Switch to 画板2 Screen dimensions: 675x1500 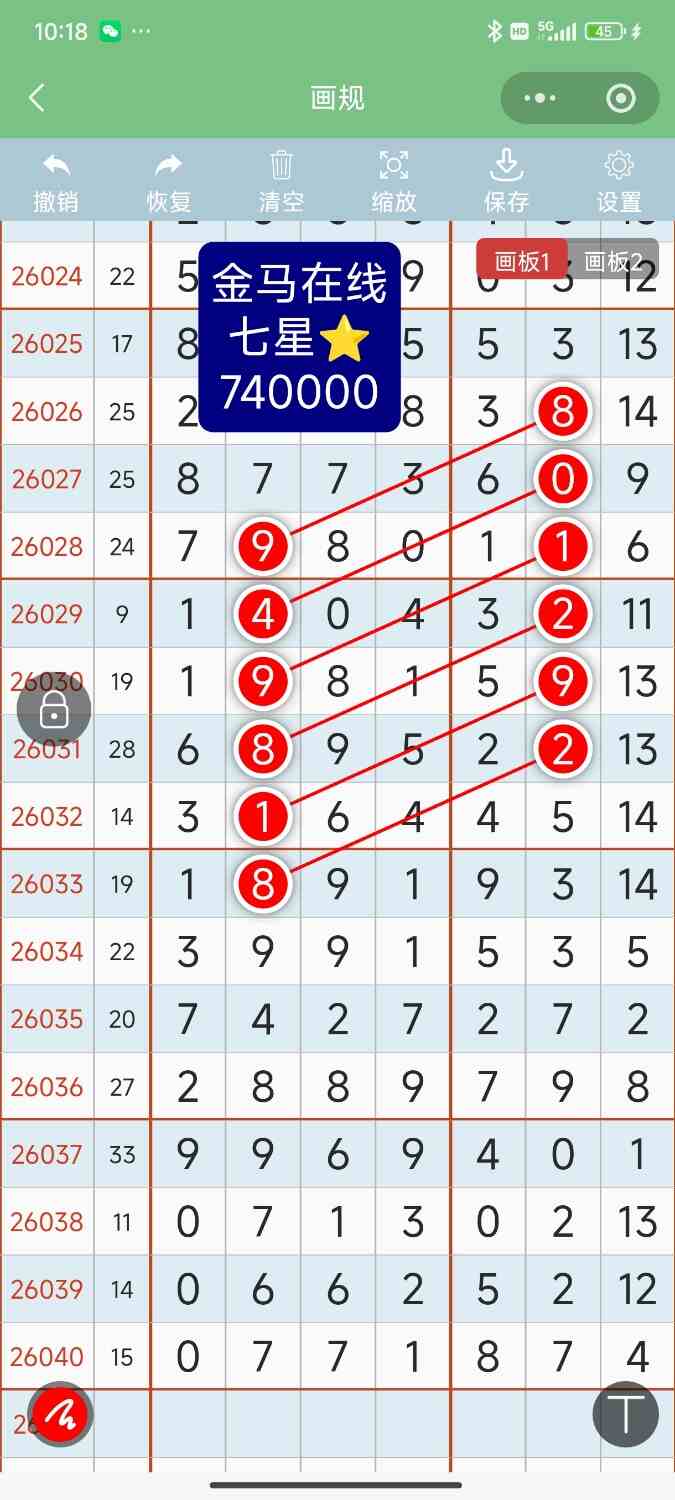click(x=613, y=261)
